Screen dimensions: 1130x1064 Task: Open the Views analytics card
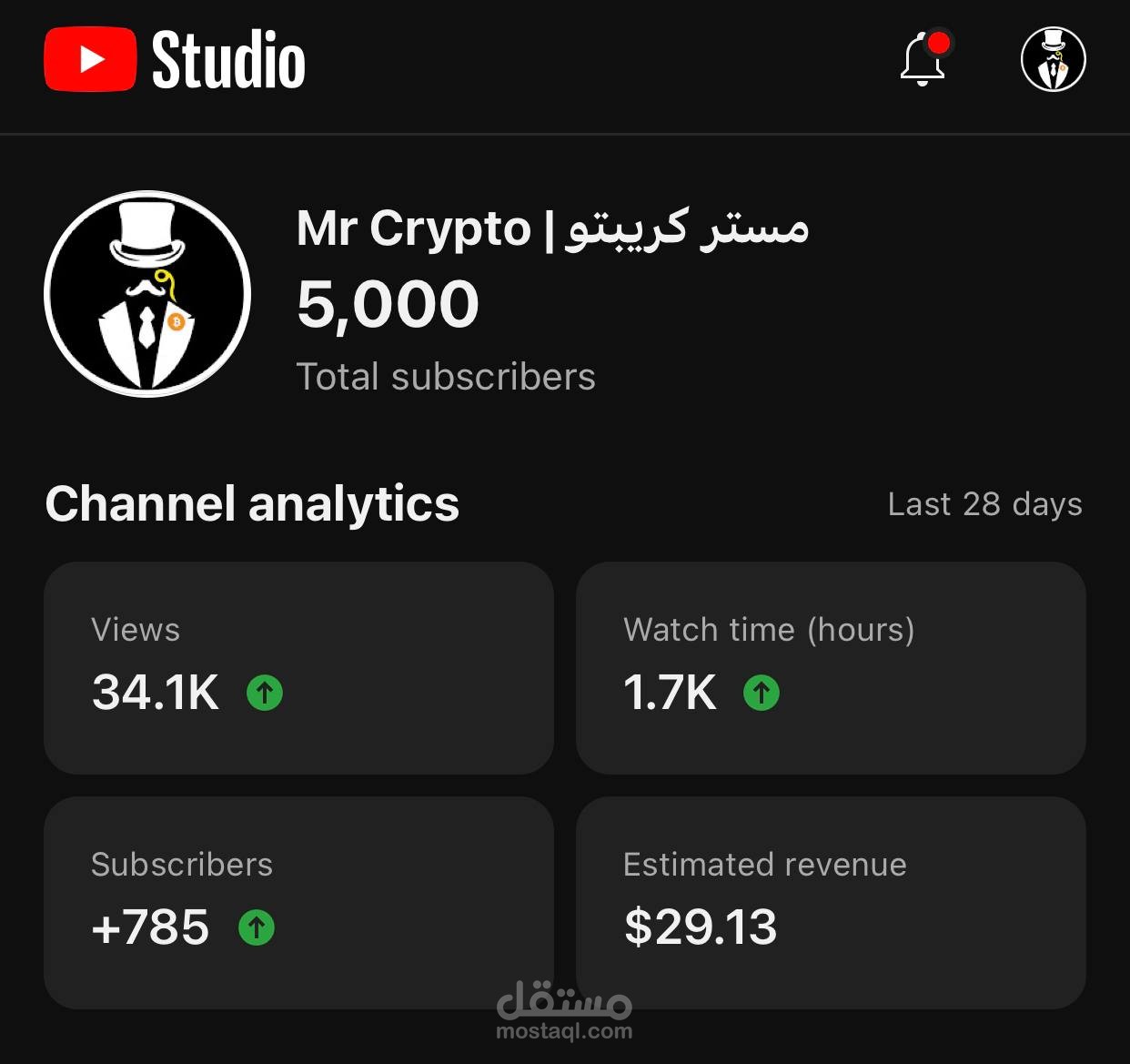(x=298, y=667)
